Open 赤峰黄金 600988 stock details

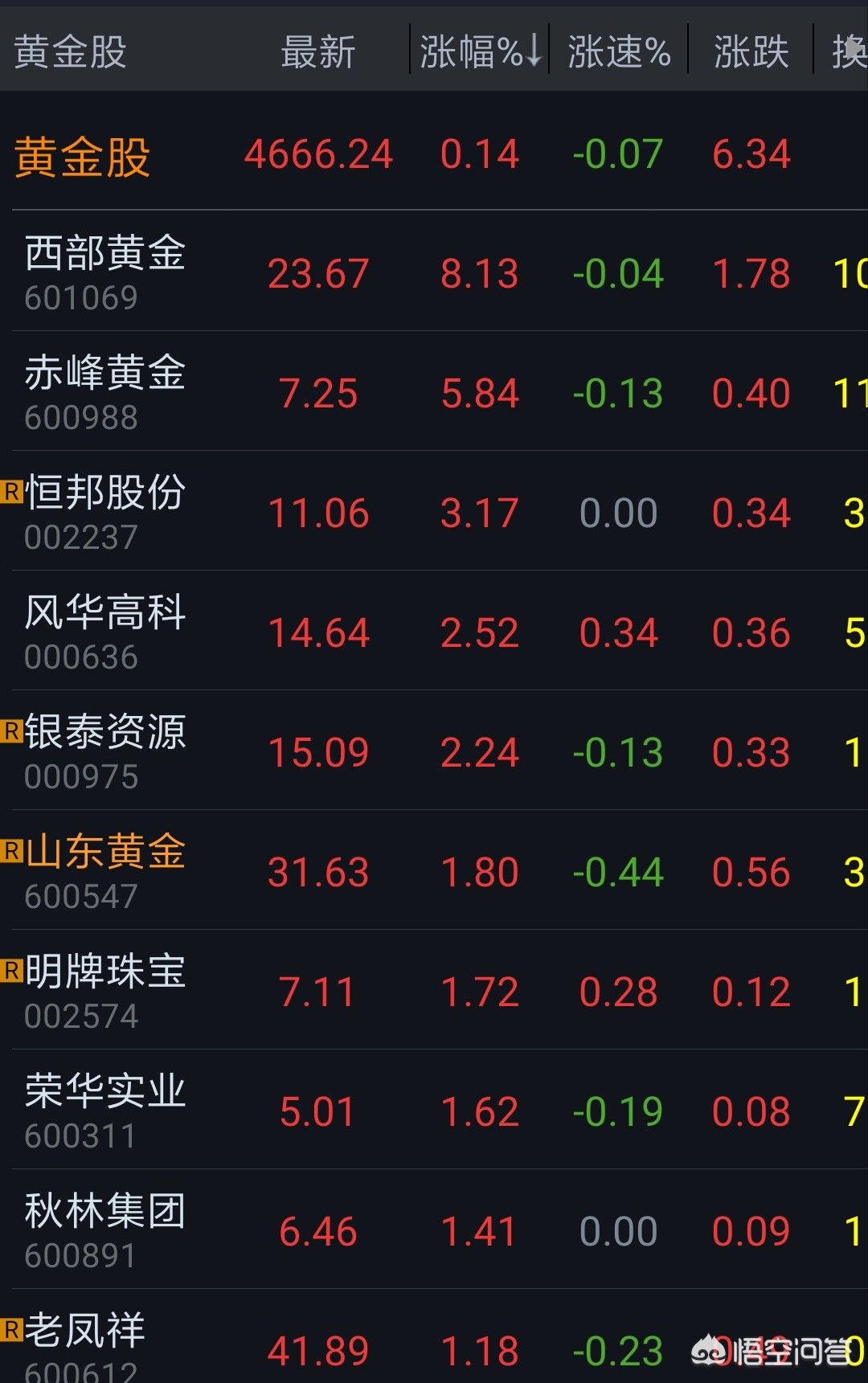coord(434,391)
